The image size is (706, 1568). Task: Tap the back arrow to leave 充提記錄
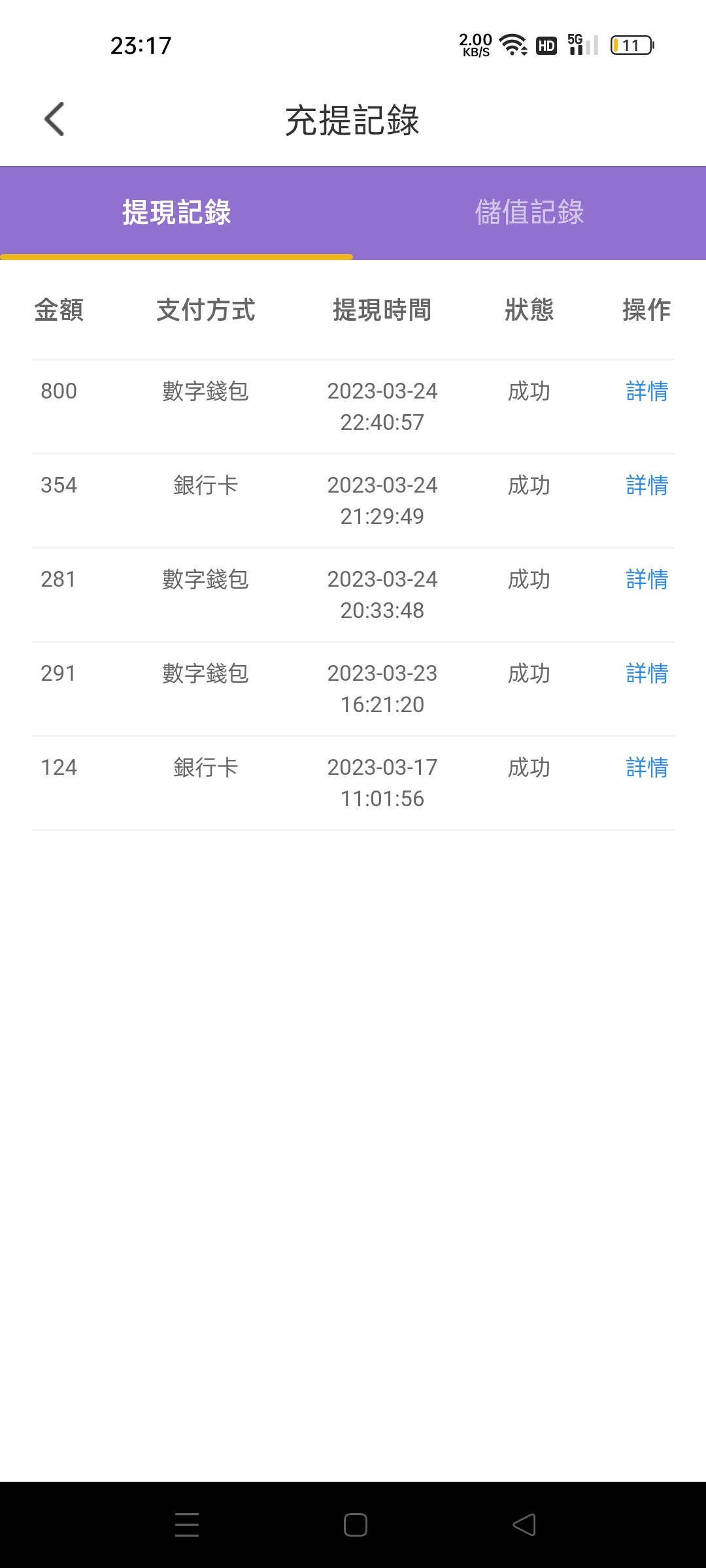click(x=55, y=119)
